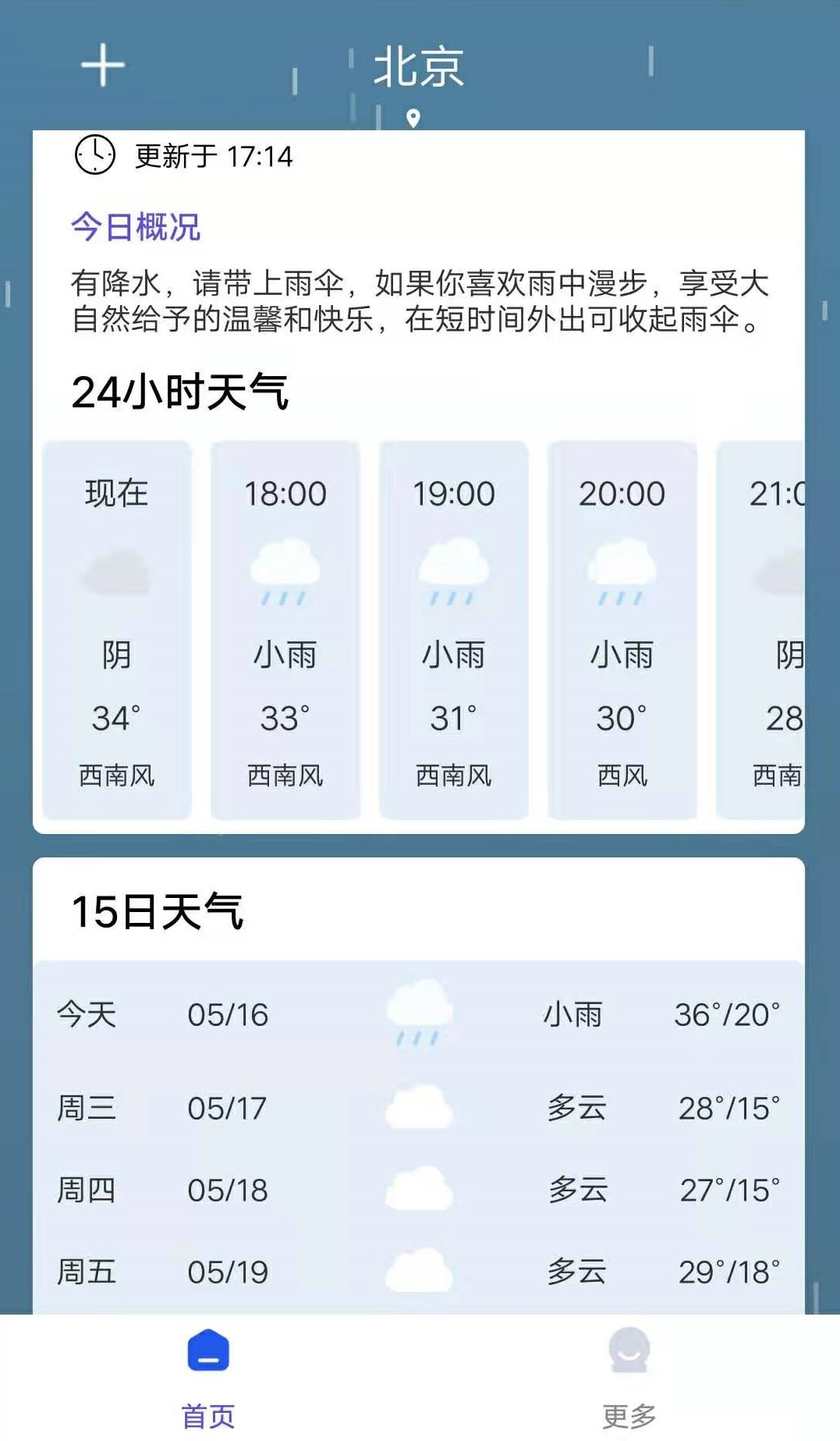Screen dimensions: 840x1441
Task: Click the 更新于 17:14 refresh text
Action: click(x=213, y=156)
